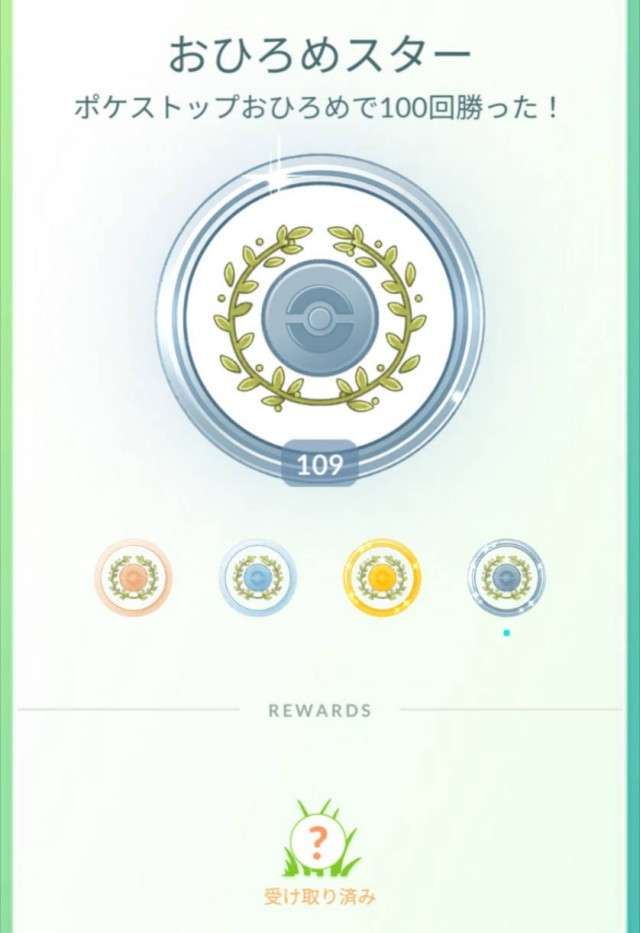Viewport: 640px width, 933px height.
Task: Select the bronze medal tier
Action: tap(134, 578)
